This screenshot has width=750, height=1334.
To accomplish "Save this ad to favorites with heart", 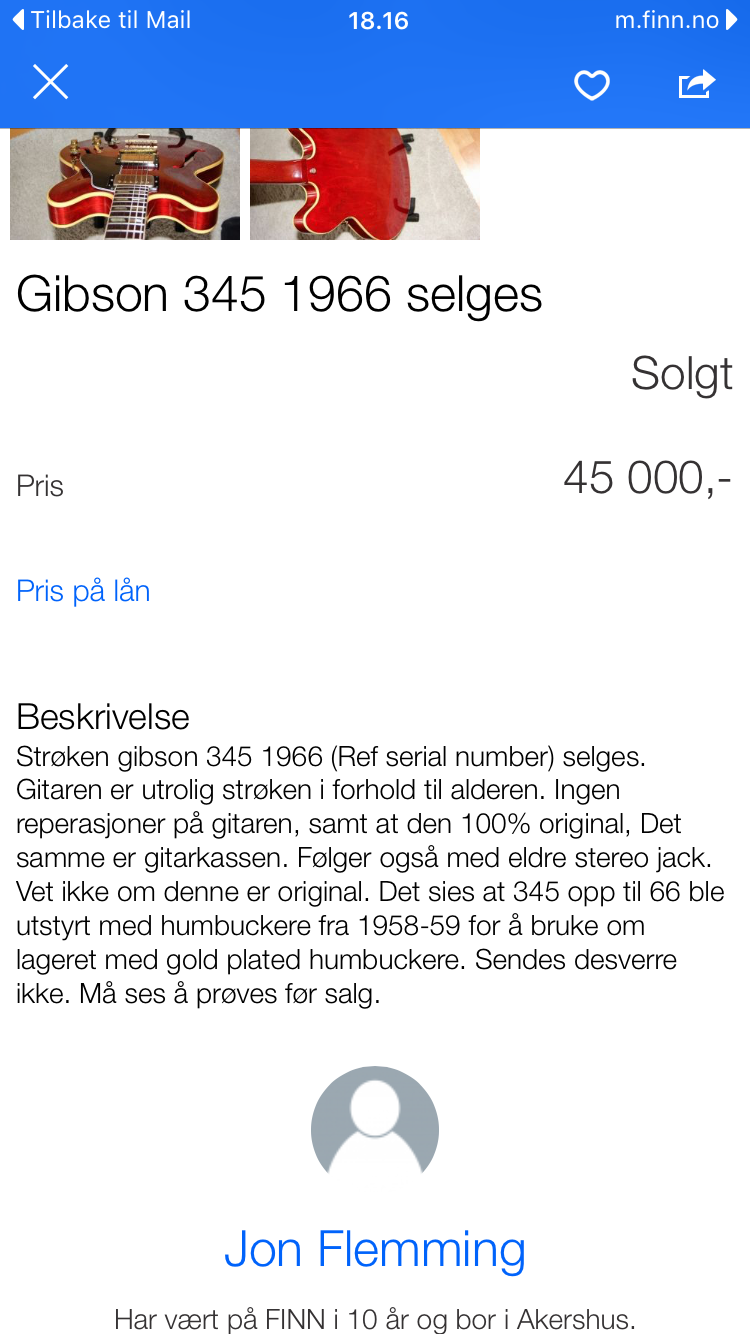I will coord(592,85).
